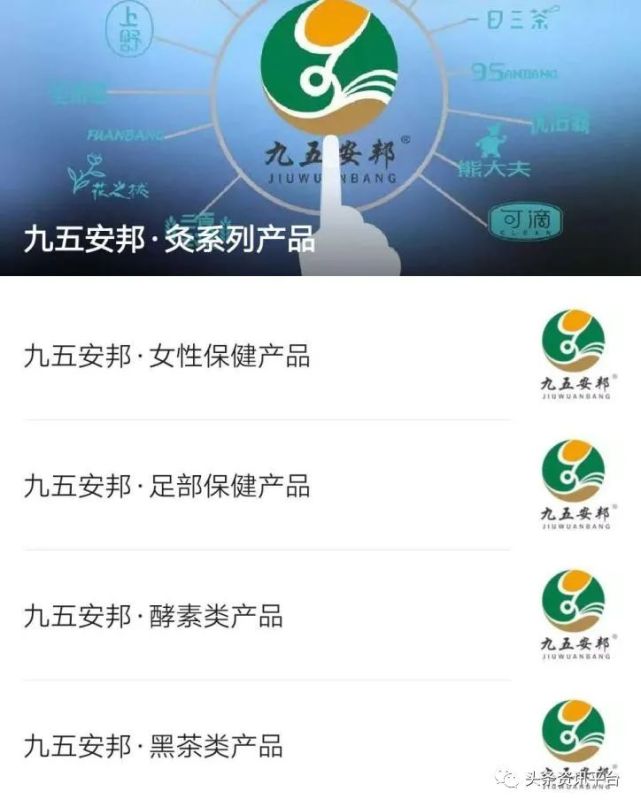Open 九五安邦·女性保健产品 article

[x=167, y=356]
